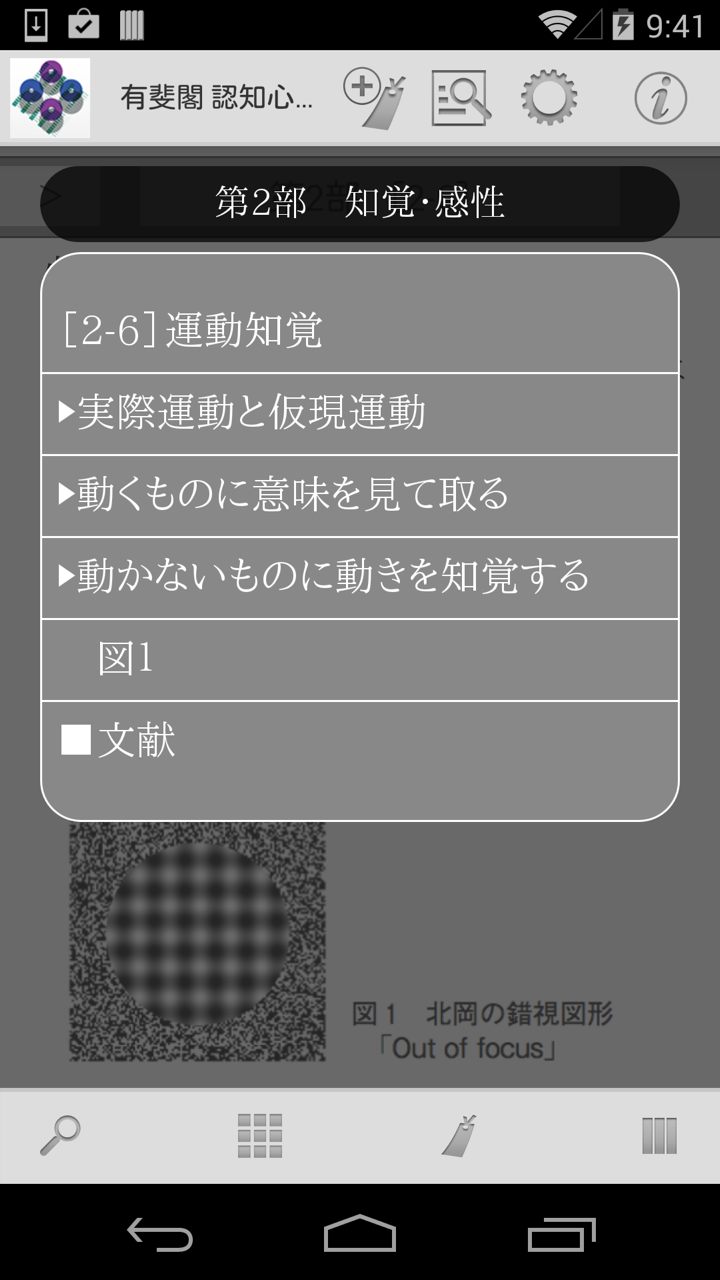
Task: Open the information icon
Action: pos(660,98)
